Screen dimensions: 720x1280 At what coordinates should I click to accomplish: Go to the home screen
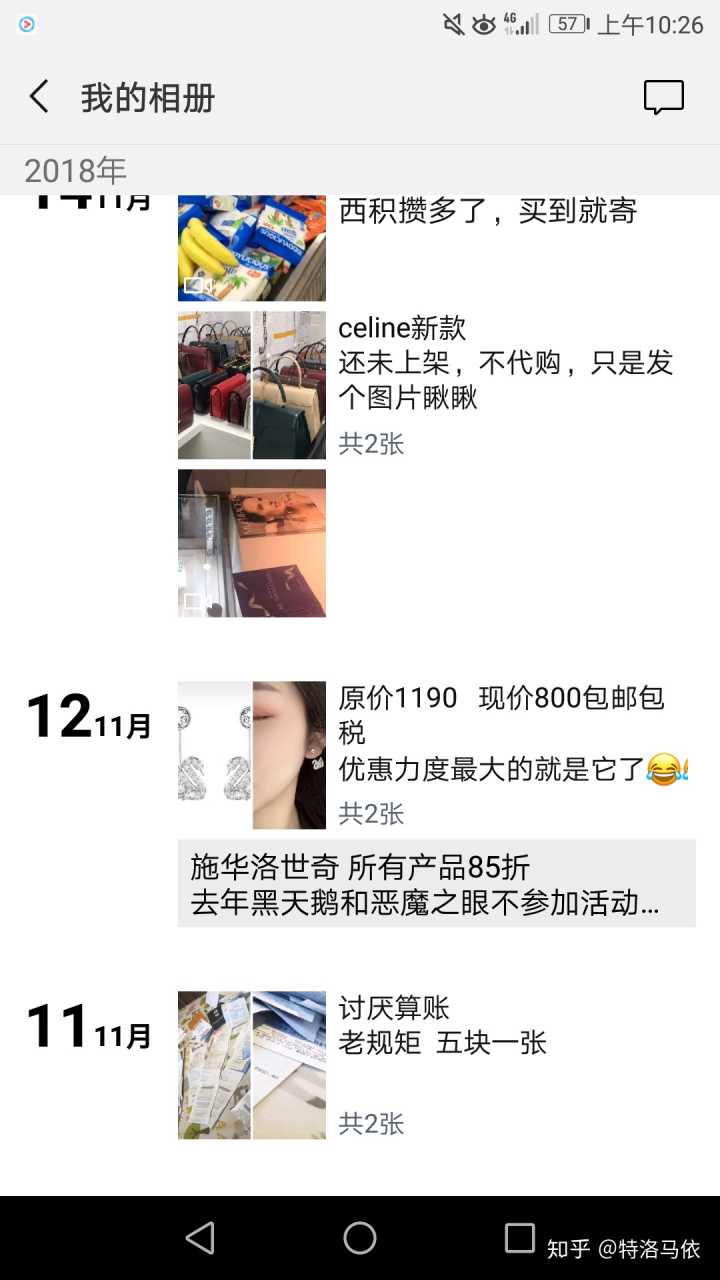[x=360, y=1238]
